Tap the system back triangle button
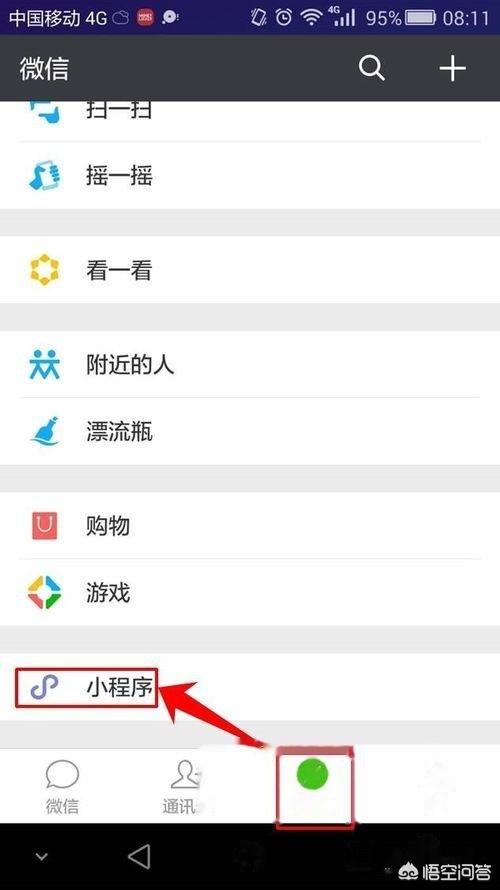The image size is (500, 890). 138,856
